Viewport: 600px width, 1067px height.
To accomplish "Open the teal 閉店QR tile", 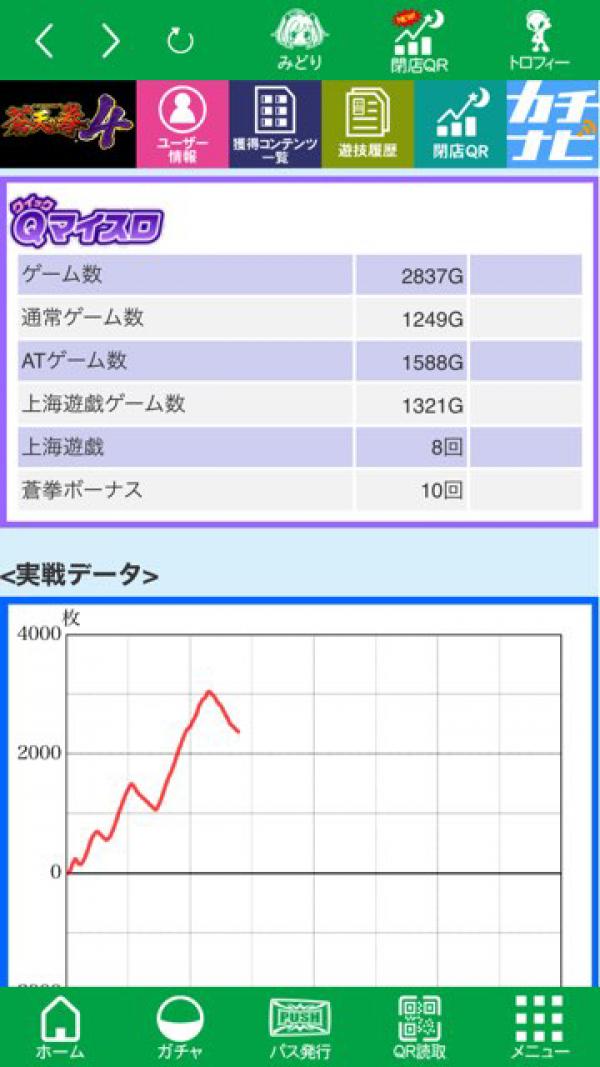I will tap(461, 124).
